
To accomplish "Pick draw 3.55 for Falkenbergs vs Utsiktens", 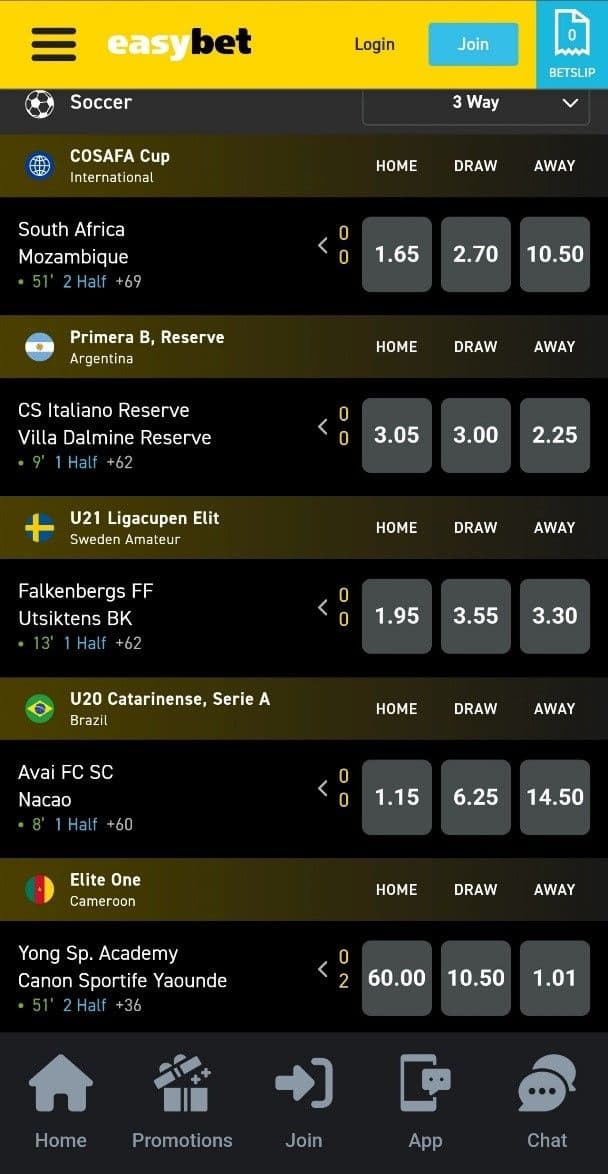I will click(x=476, y=616).
